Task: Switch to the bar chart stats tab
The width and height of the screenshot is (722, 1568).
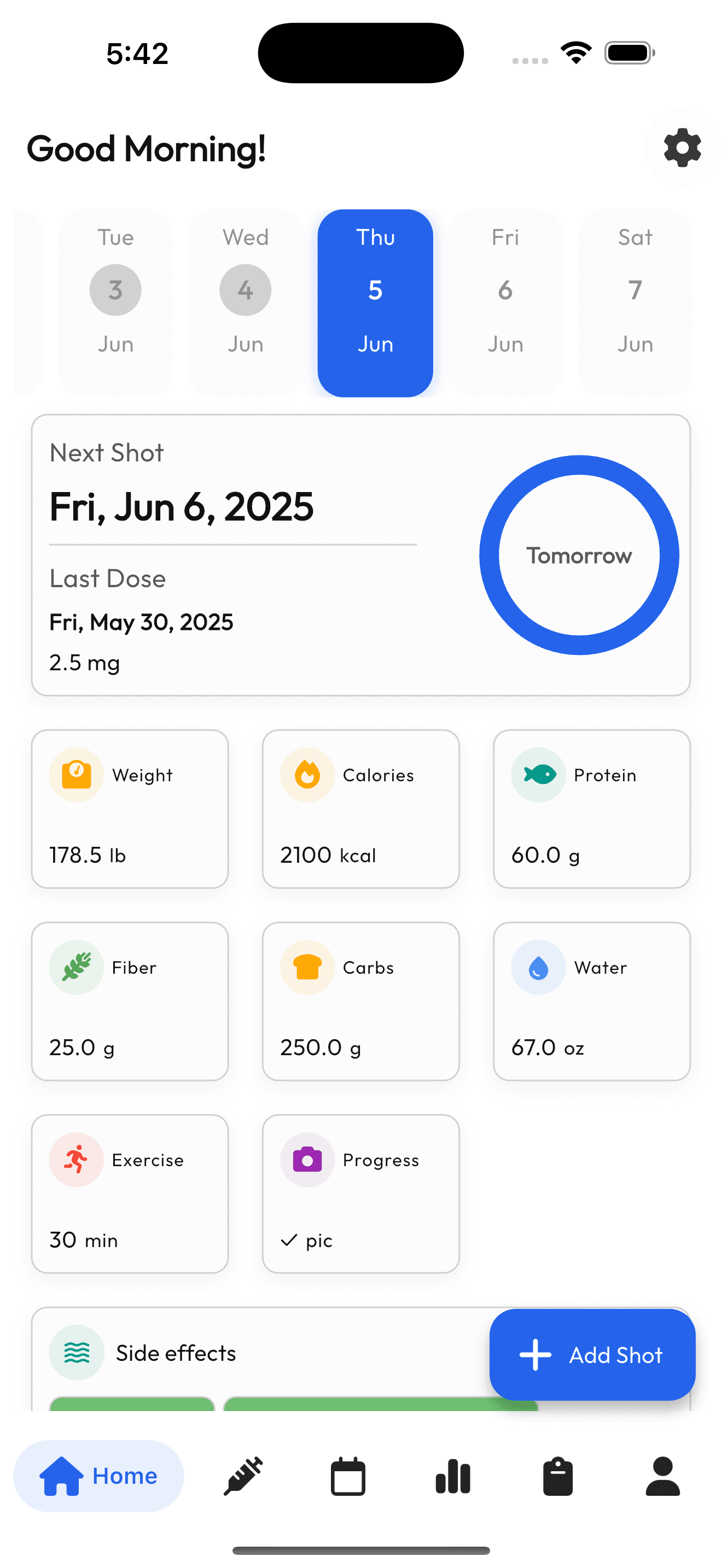Action: pos(453,1476)
